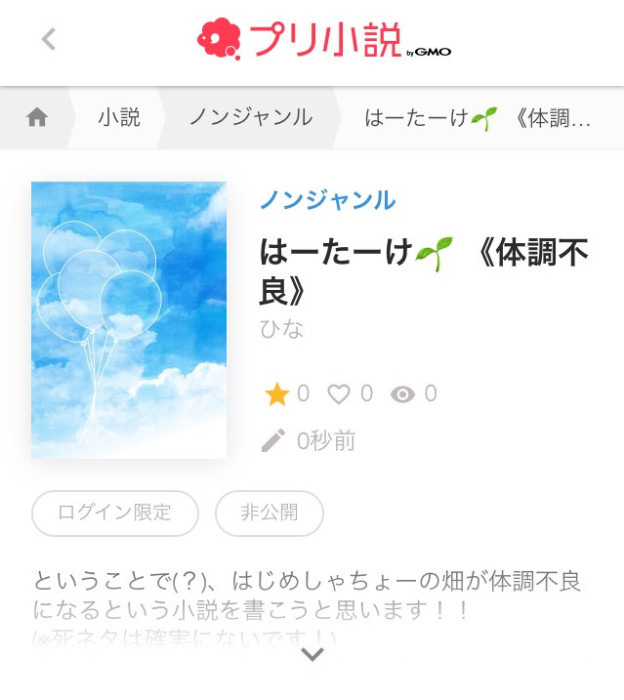Tap the プリ小説 logo to go home
Viewport: 624px width, 700px height.
pos(323,40)
